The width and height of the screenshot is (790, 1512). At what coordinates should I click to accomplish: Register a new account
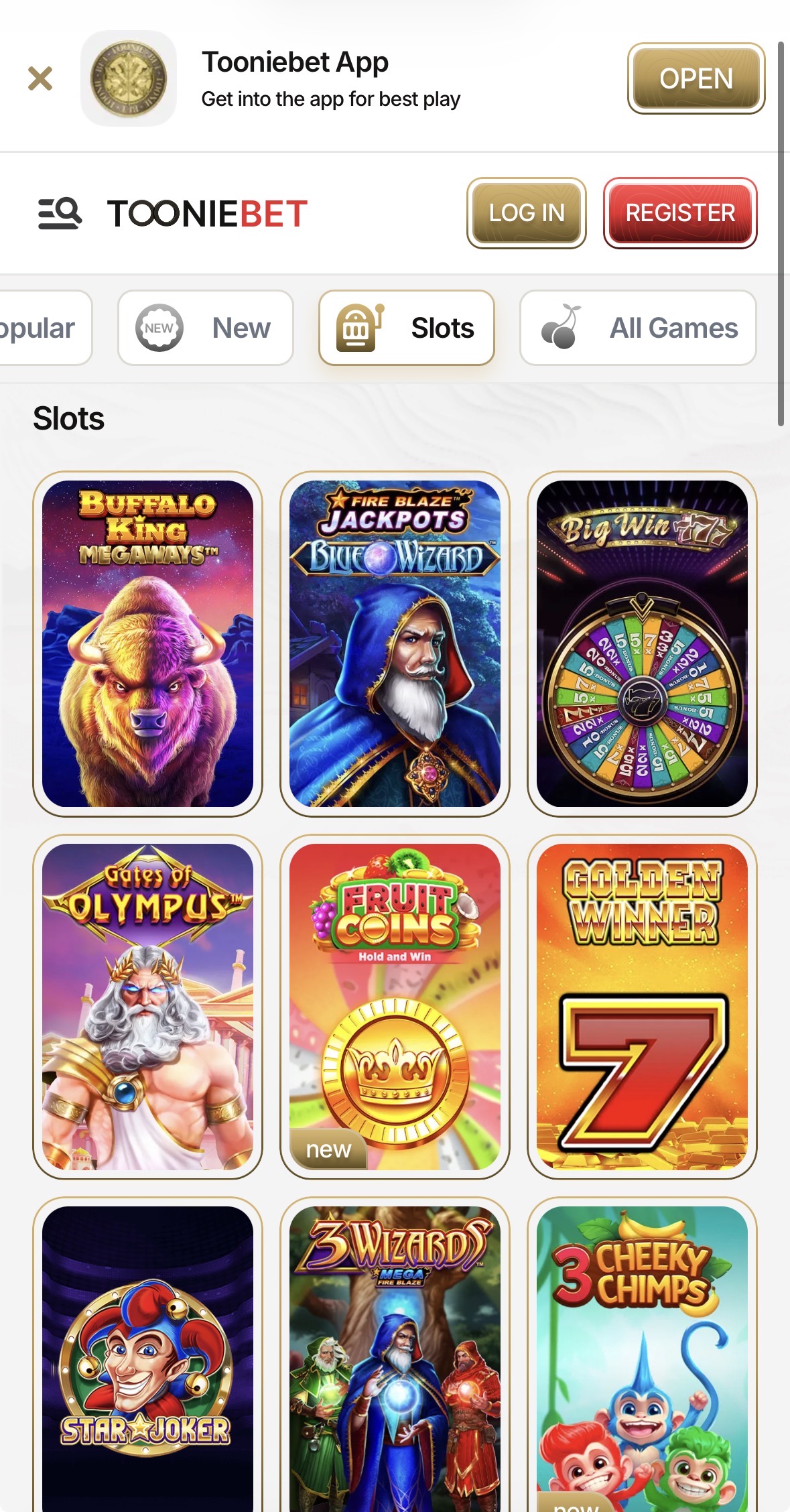tap(679, 213)
